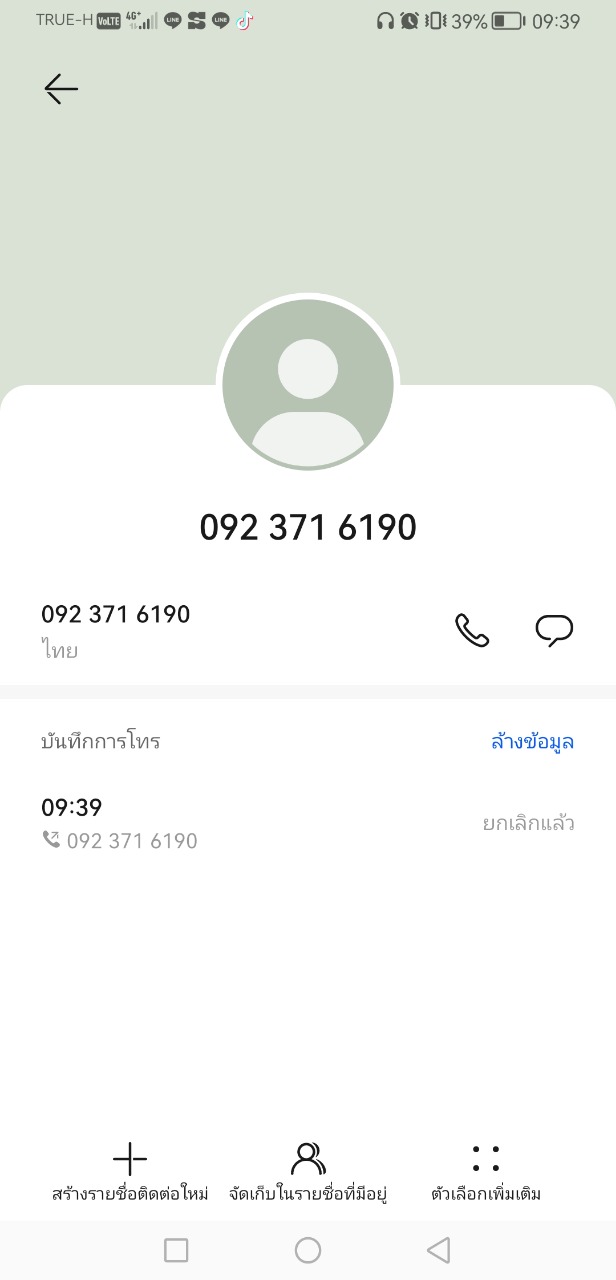Open recent apps with the square button

click(176, 1250)
